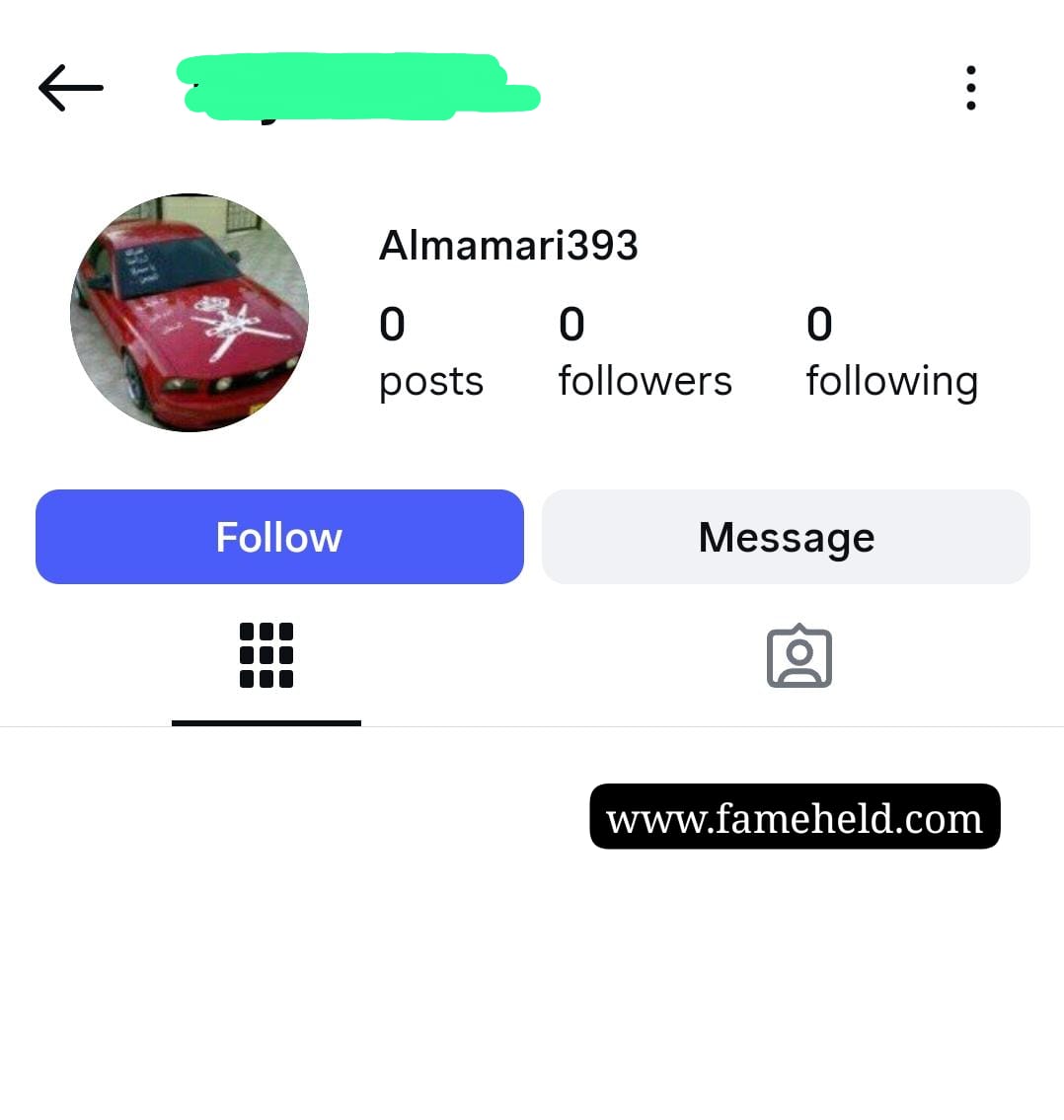This screenshot has height=1120, width=1064.
Task: Message the Almamari393 account
Action: 786,537
